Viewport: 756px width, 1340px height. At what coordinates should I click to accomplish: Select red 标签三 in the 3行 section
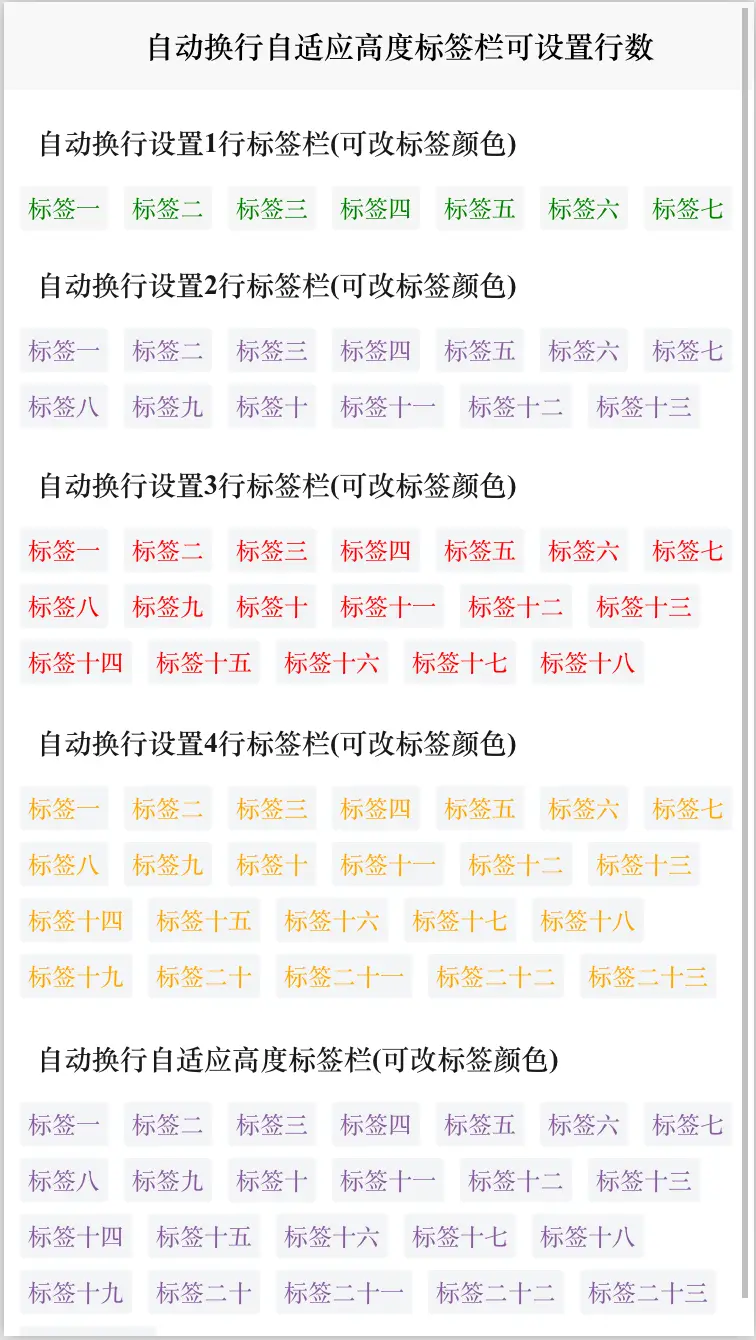(x=272, y=550)
